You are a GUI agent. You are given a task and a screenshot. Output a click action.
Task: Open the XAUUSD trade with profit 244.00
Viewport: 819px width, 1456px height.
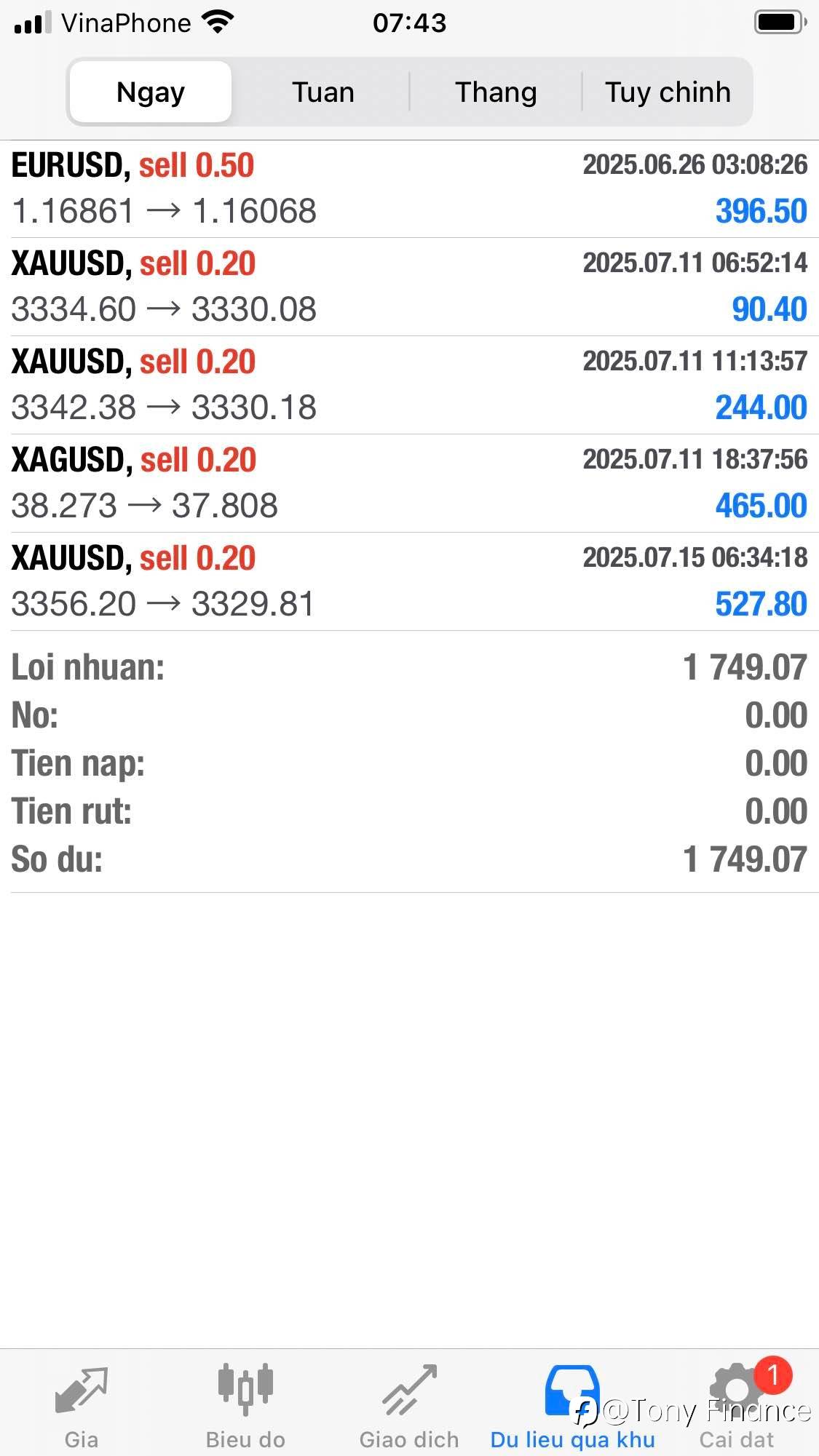point(409,385)
